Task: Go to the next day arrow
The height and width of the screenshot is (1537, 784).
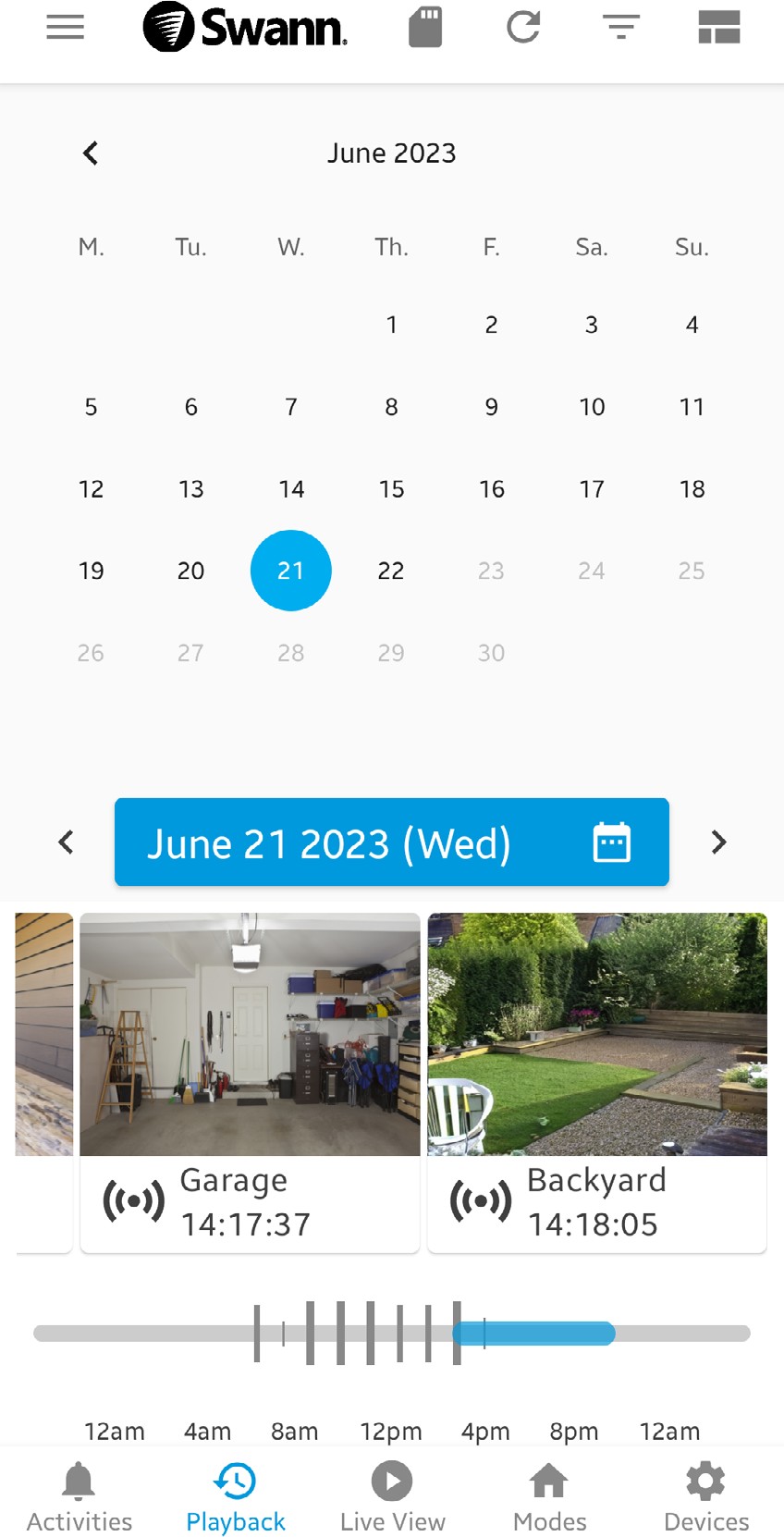Action: click(x=718, y=842)
